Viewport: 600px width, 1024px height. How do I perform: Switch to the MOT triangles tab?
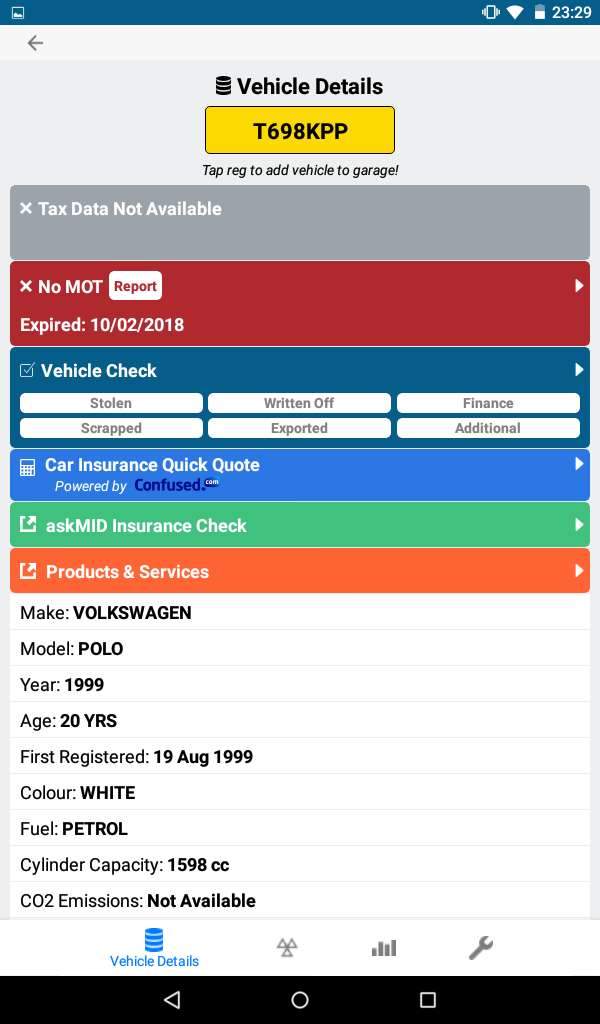tap(287, 948)
